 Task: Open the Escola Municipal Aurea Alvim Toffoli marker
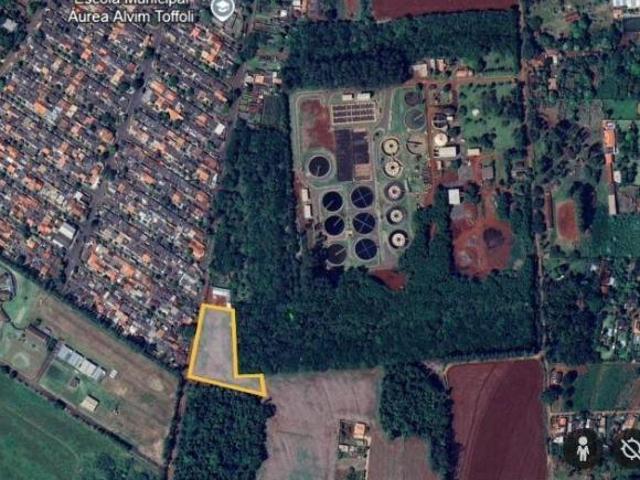[223, 10]
